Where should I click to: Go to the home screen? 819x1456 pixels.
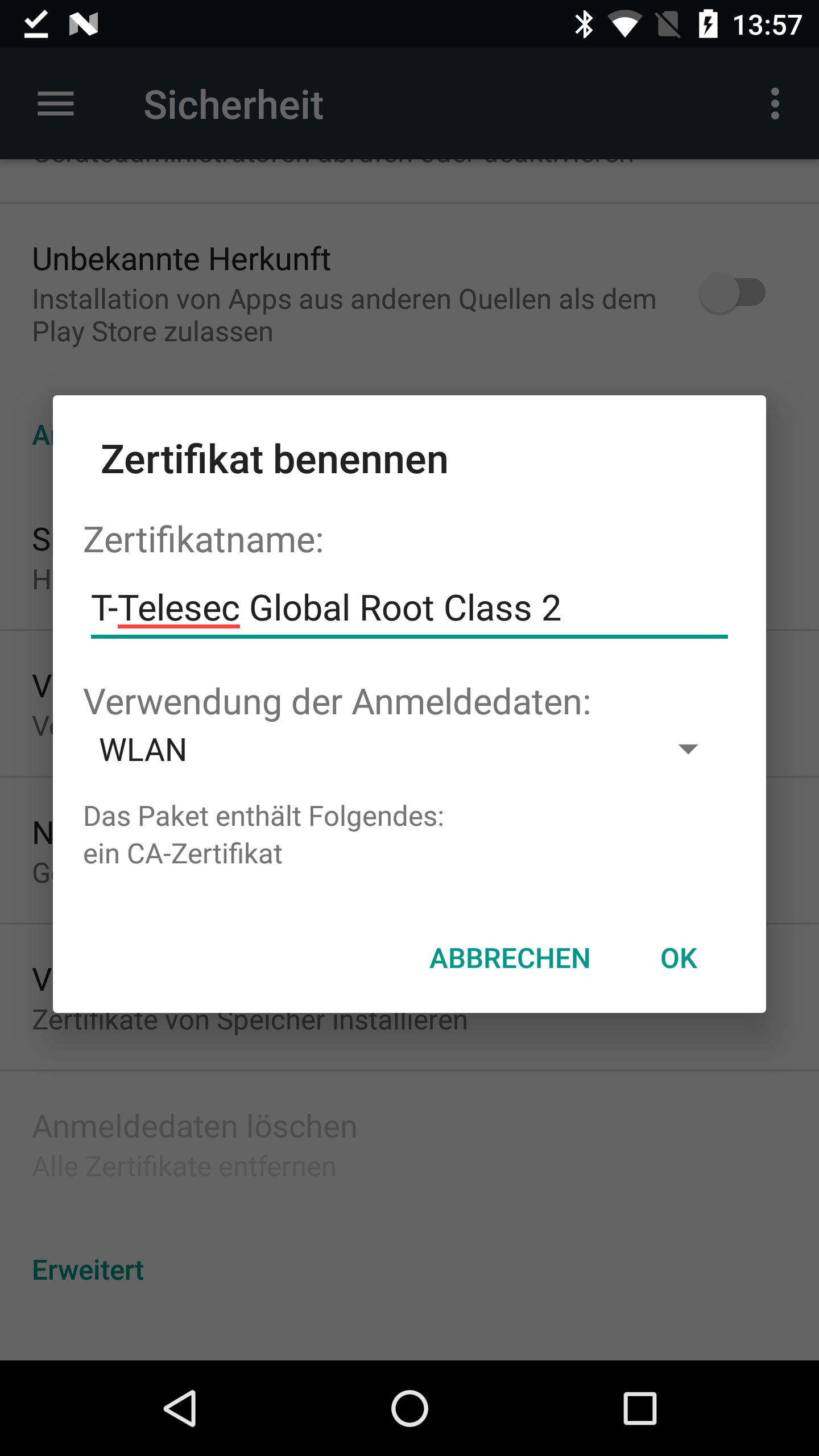pos(409,1408)
